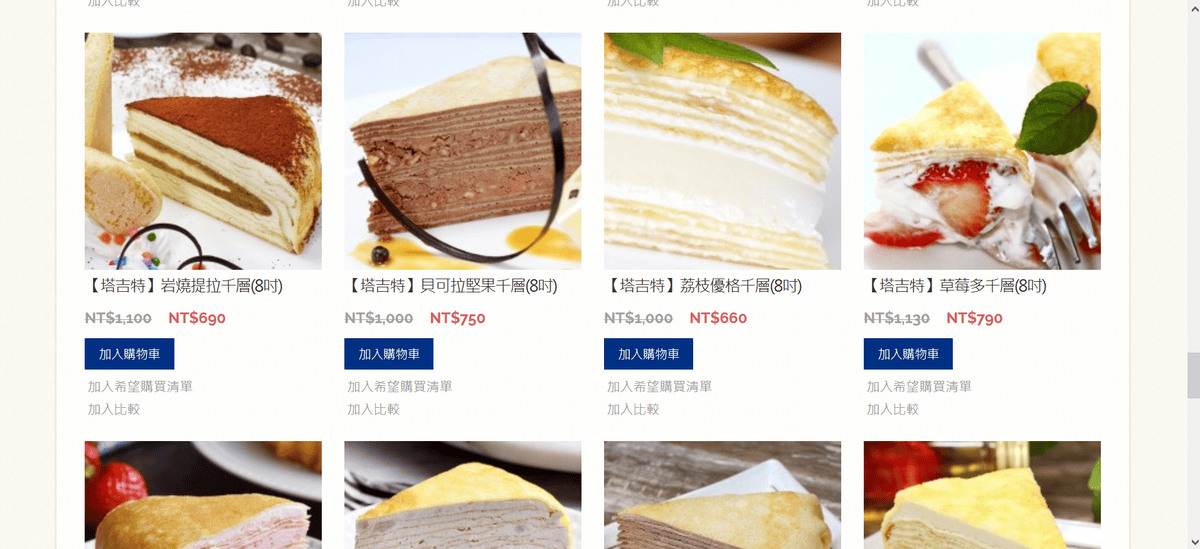Add 岩燒提拉千層 to compare
Screen dimensions: 1200x549
(114, 409)
